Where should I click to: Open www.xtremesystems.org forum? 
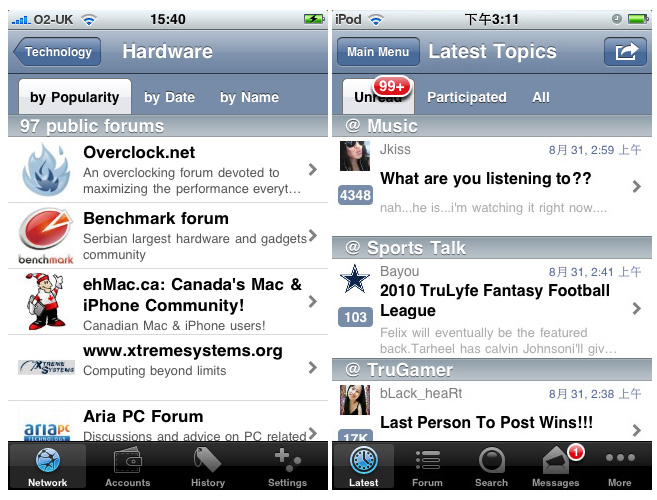point(167,360)
